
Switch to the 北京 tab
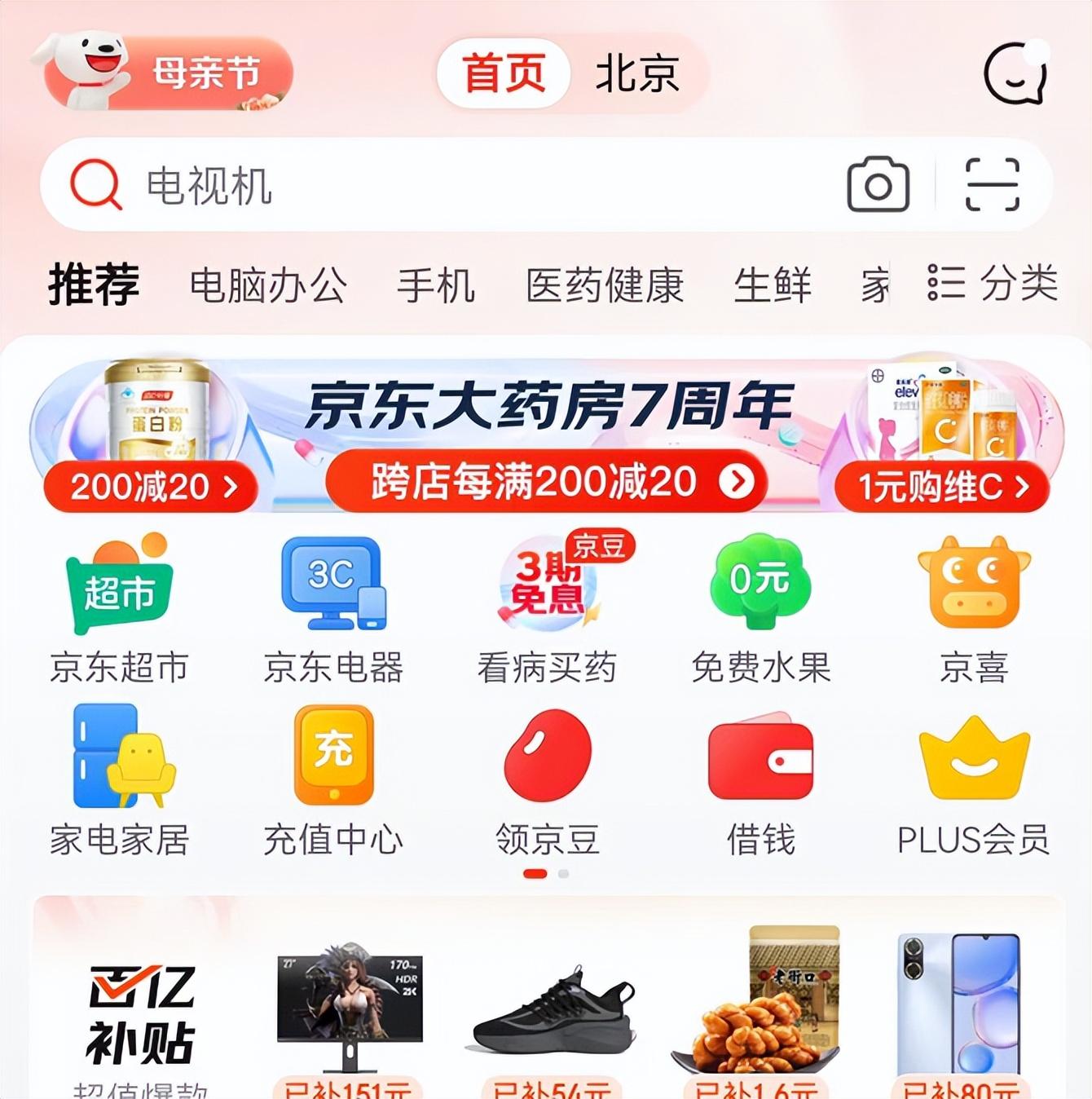tap(637, 73)
